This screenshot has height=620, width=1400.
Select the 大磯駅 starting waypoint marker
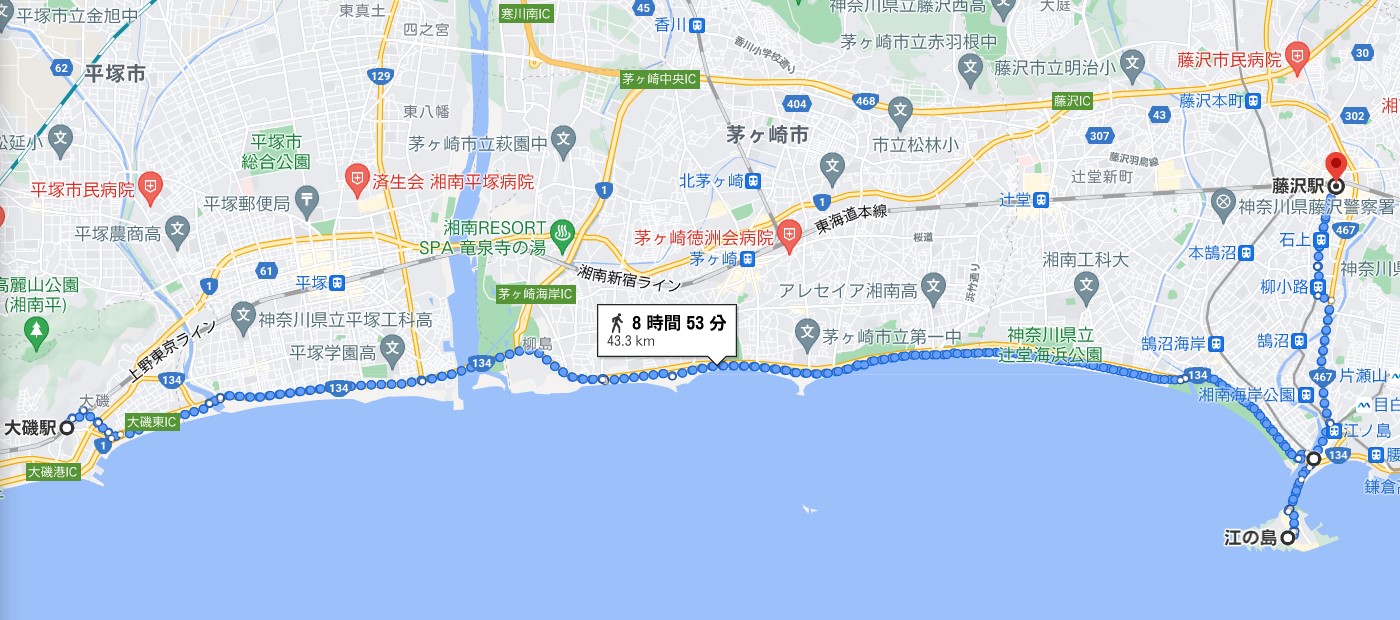click(x=67, y=428)
